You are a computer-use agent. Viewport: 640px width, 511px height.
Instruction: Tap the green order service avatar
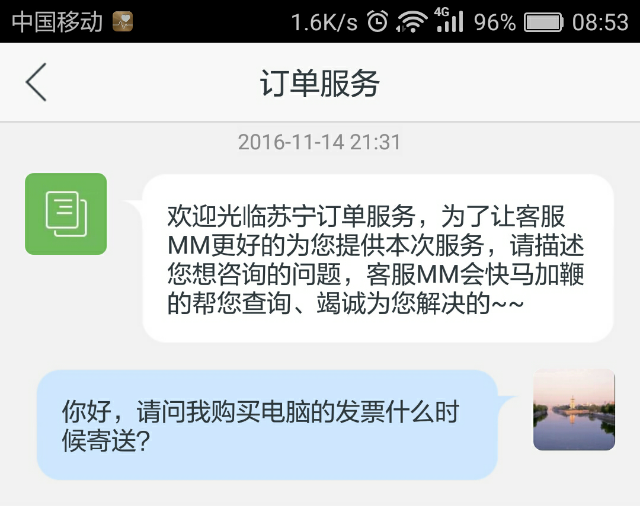pos(66,214)
